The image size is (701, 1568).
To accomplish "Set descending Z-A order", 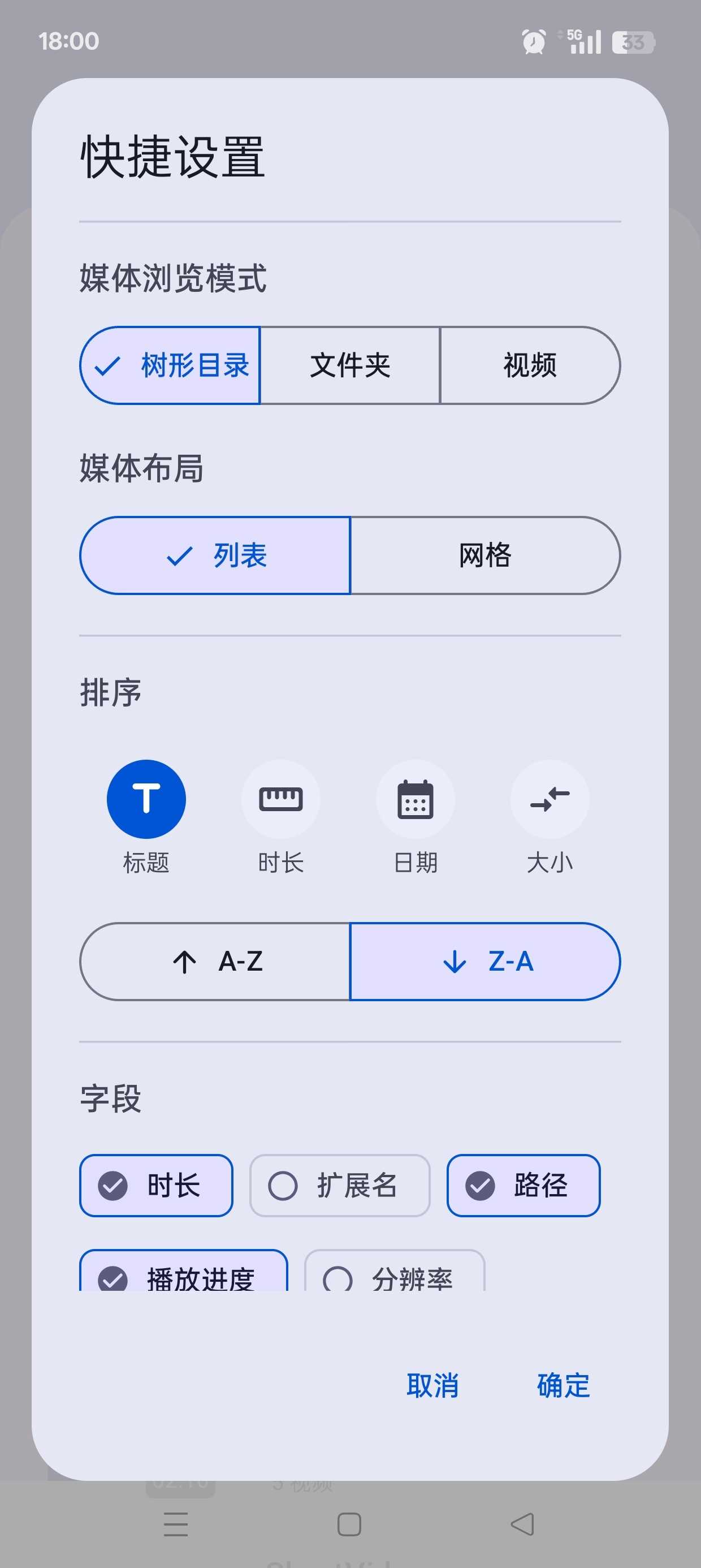I will click(486, 962).
